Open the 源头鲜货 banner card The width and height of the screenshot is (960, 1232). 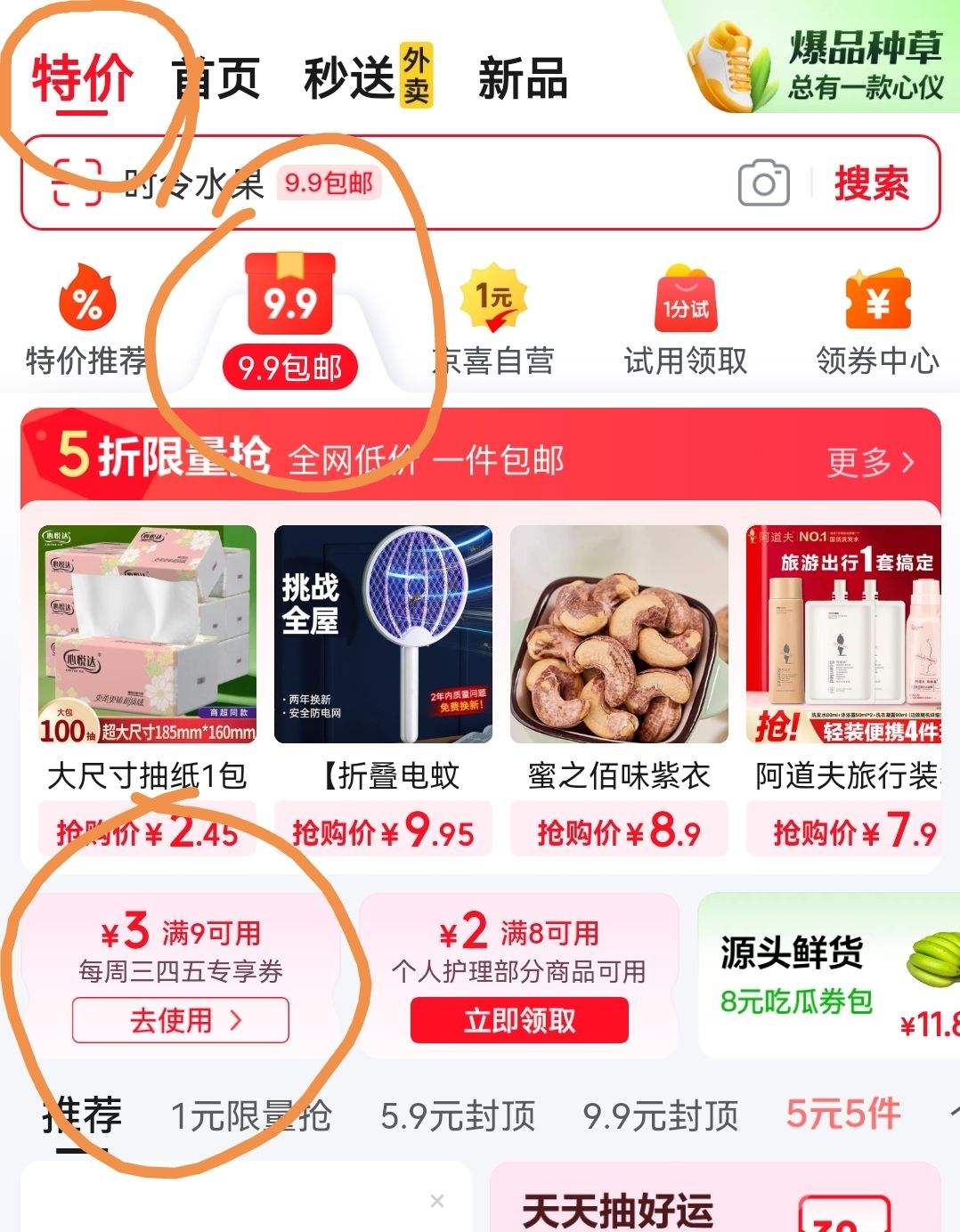pyautogui.click(x=828, y=976)
